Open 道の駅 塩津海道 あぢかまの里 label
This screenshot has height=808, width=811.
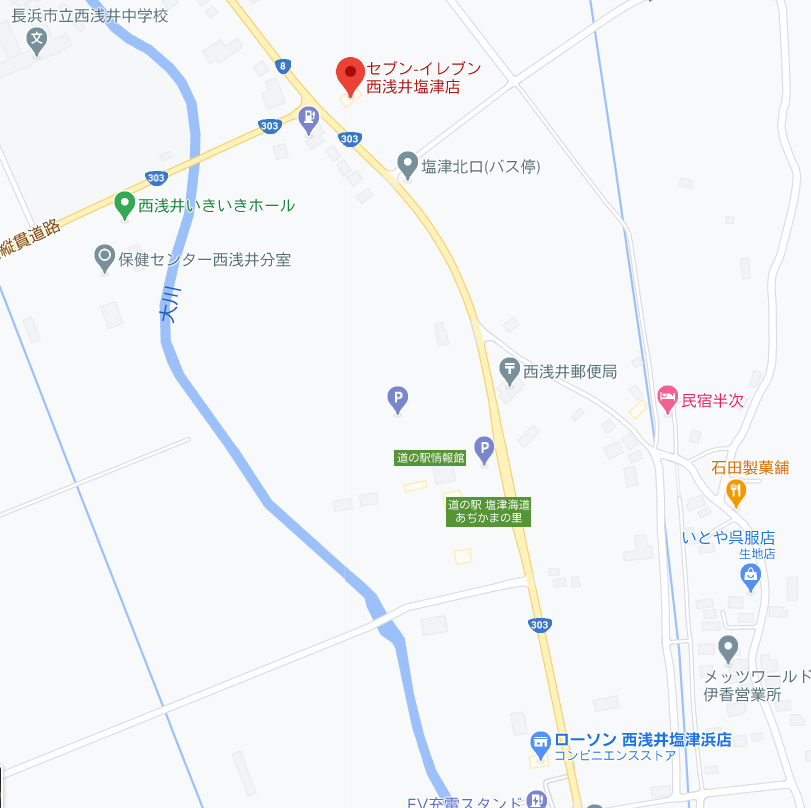[488, 511]
